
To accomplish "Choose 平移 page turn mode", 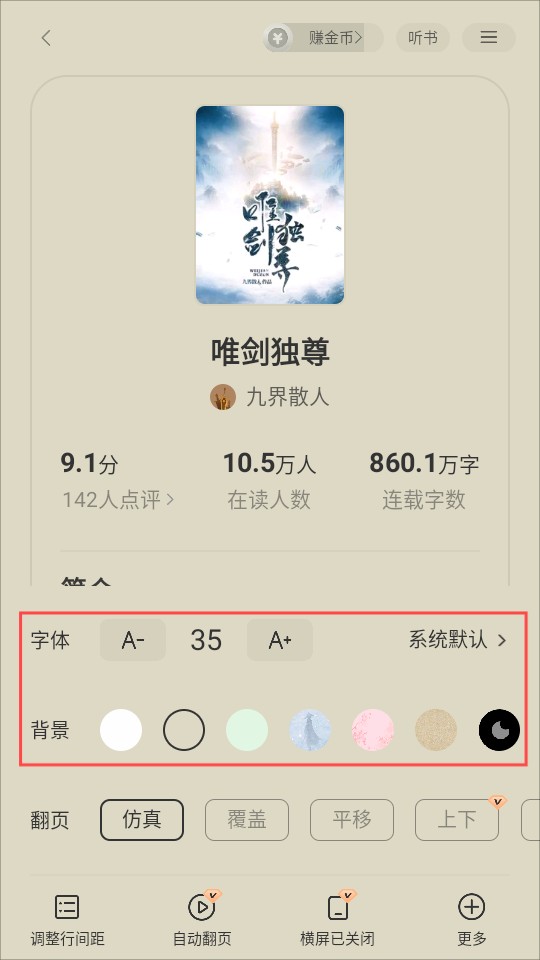I will pyautogui.click(x=352, y=820).
